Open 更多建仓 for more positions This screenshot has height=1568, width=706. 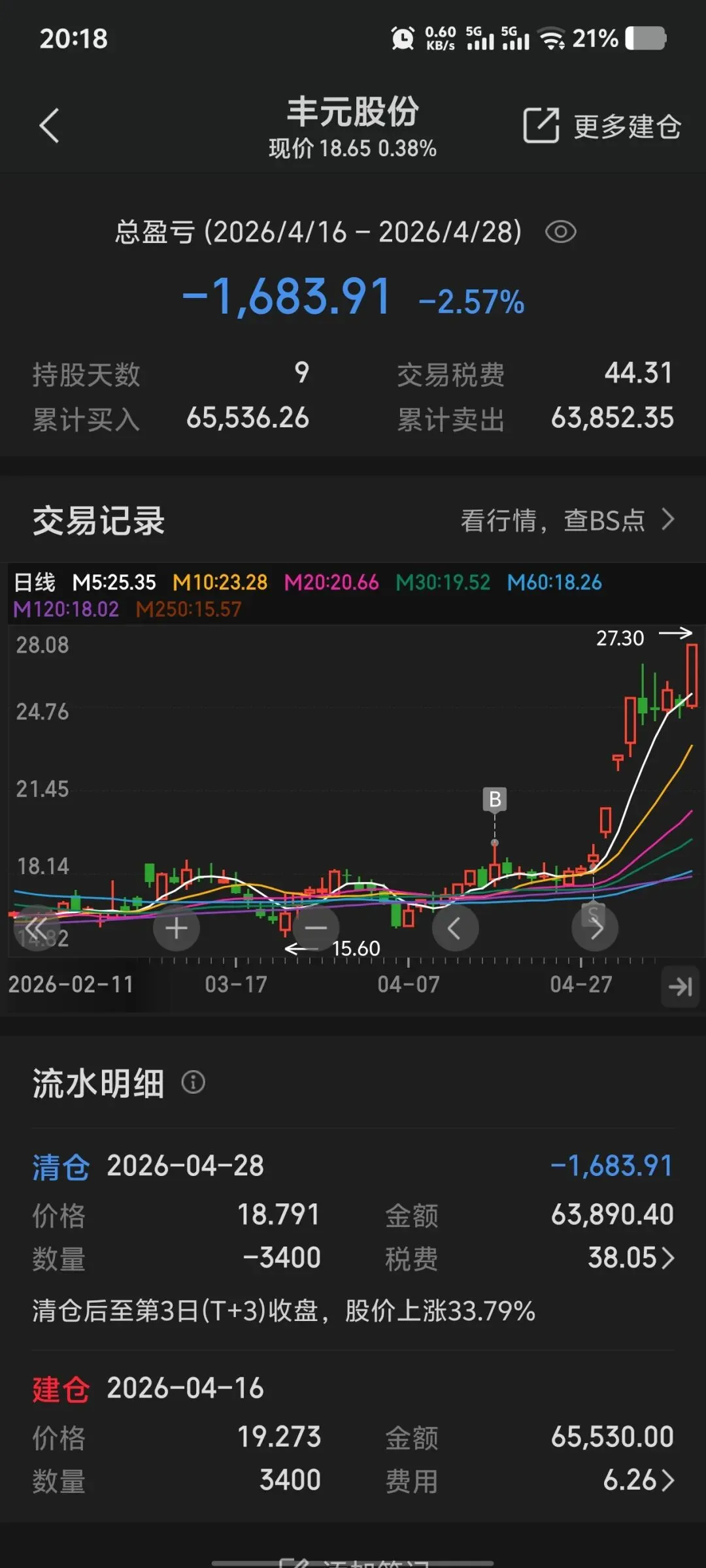602,125
